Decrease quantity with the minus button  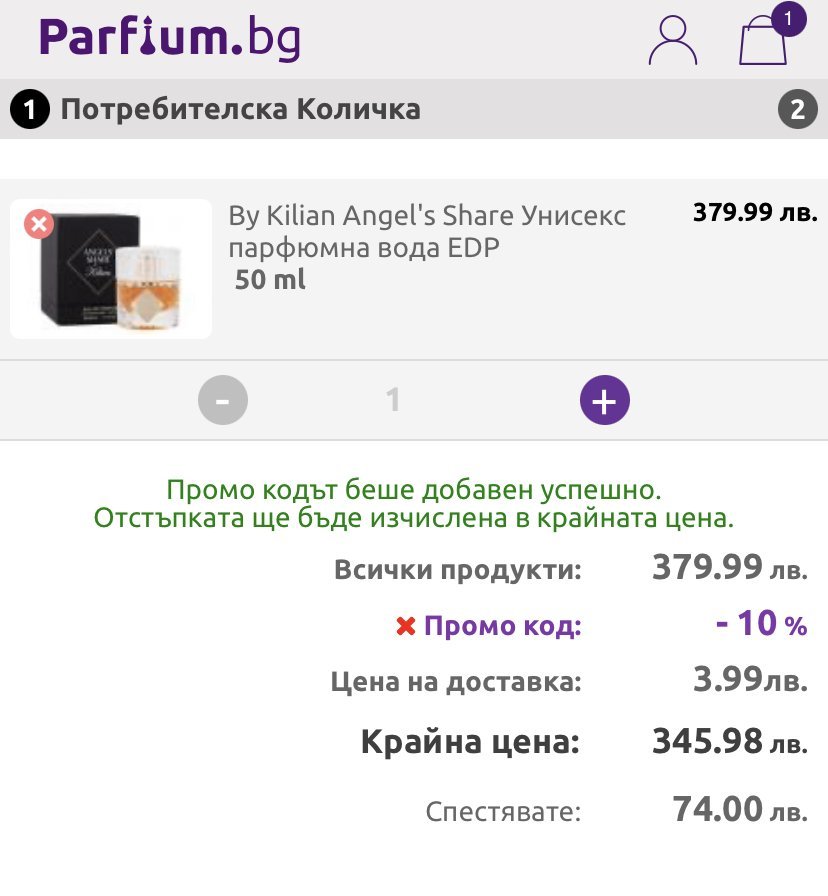click(223, 400)
